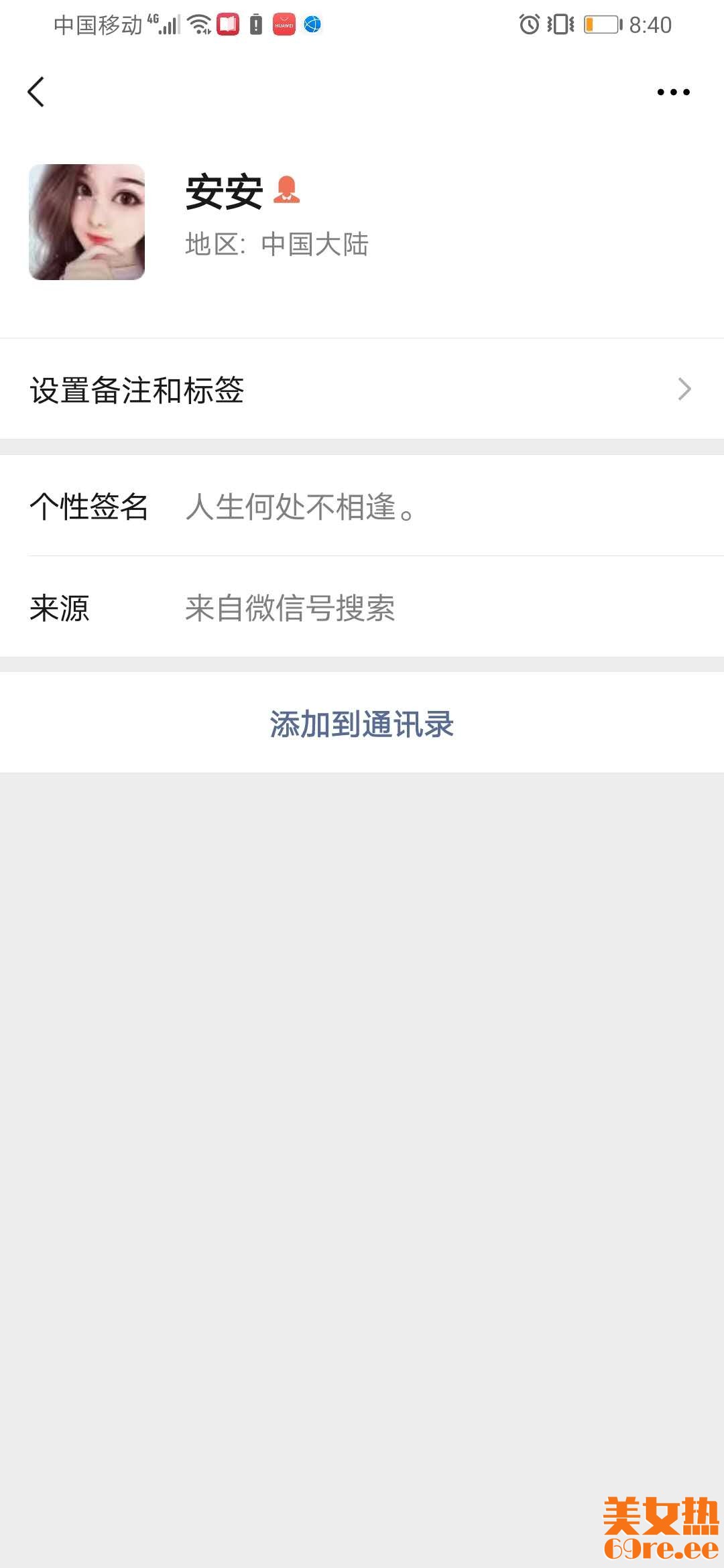Open 设置备注和标签 row
This screenshot has height=1568, width=724.
tap(362, 389)
